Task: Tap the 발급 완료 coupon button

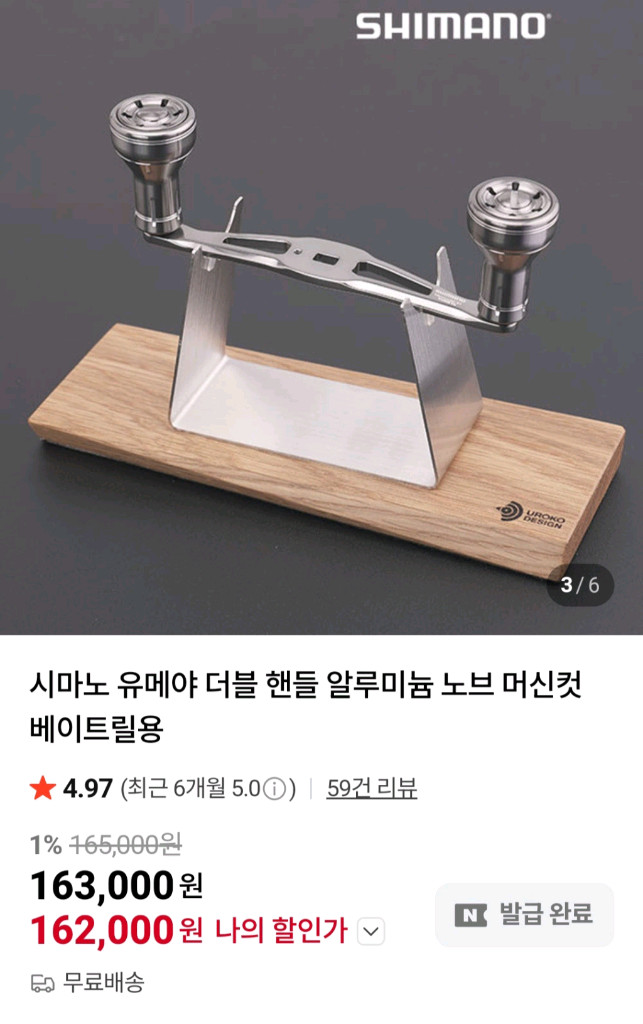Action: (x=524, y=914)
